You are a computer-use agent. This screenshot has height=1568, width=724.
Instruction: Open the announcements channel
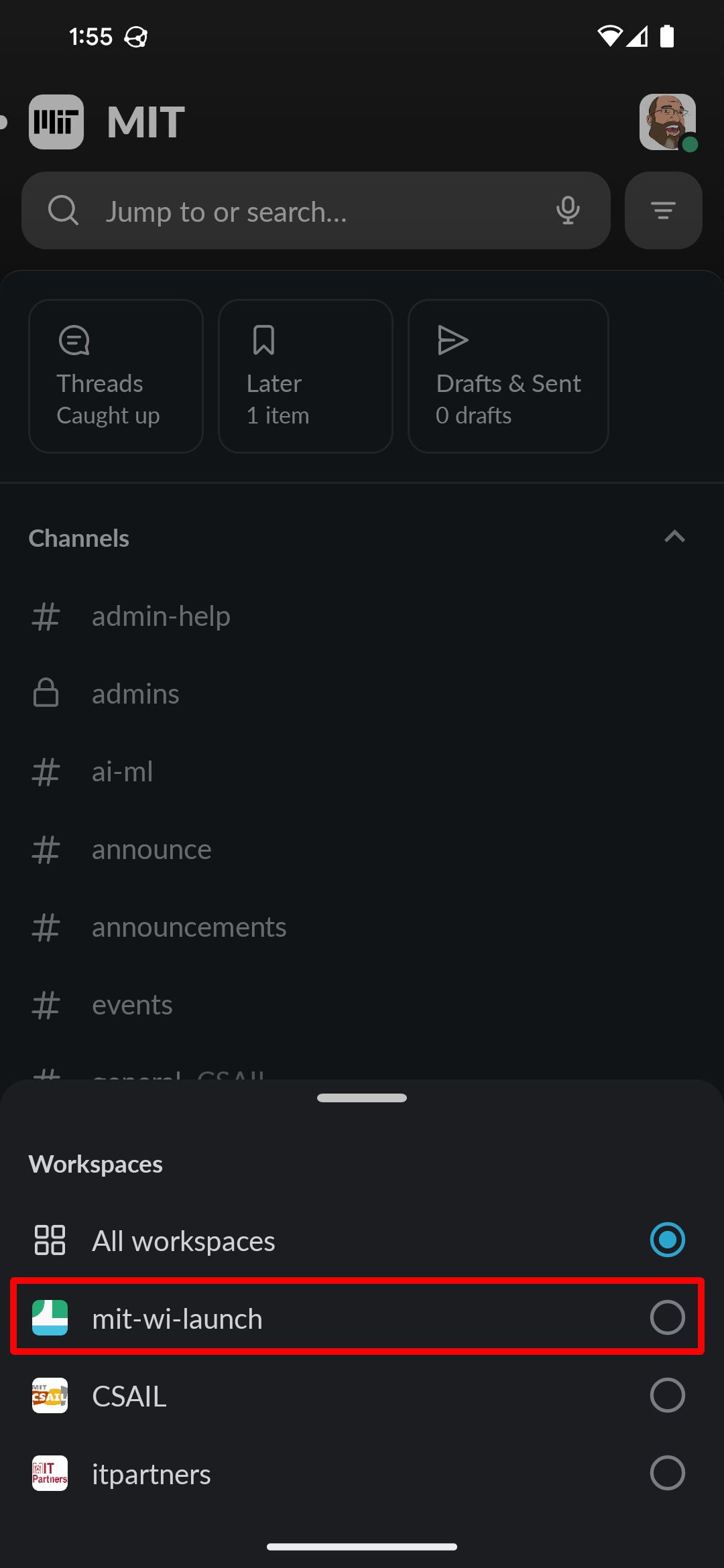189,927
